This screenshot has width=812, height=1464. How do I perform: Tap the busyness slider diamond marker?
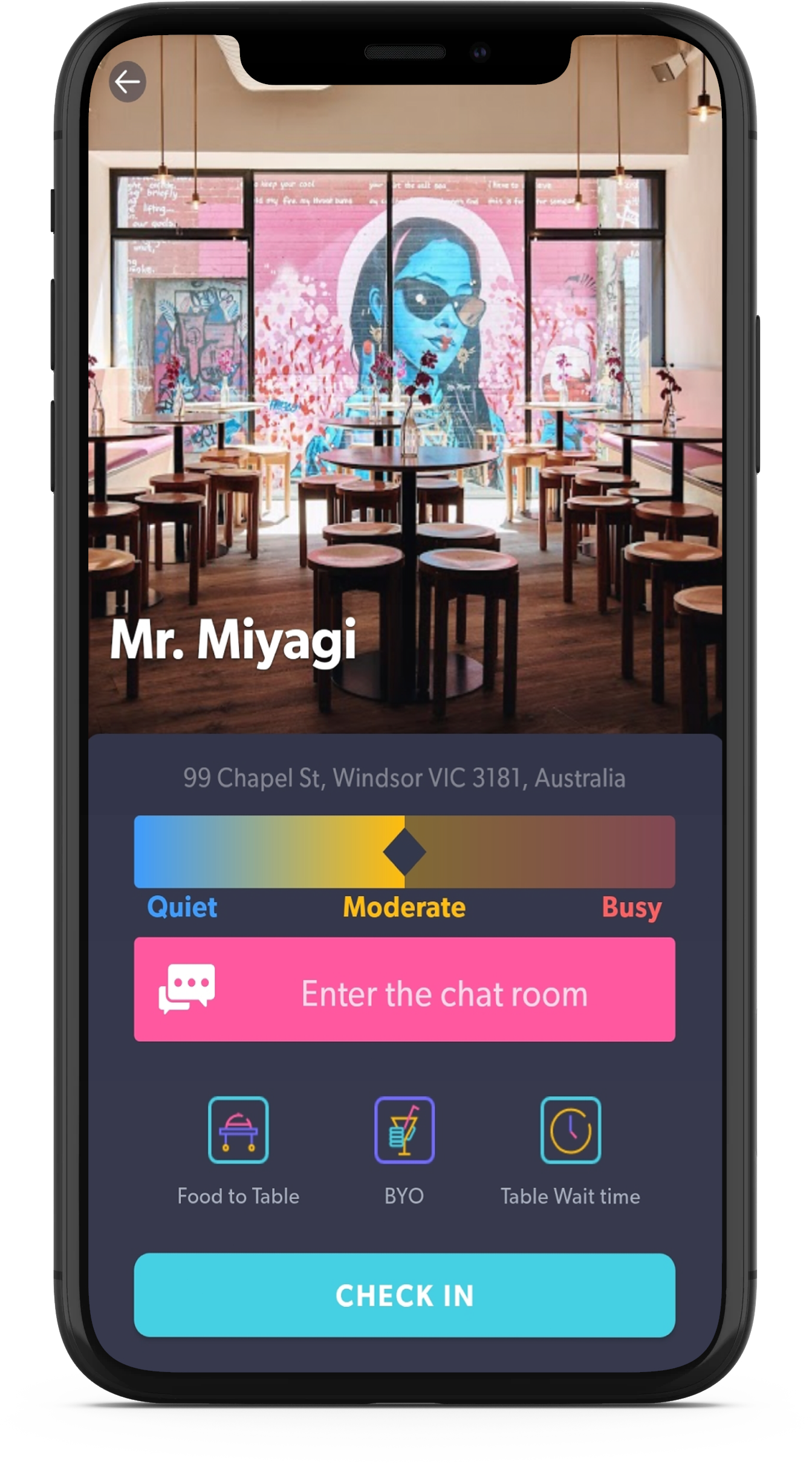(404, 852)
